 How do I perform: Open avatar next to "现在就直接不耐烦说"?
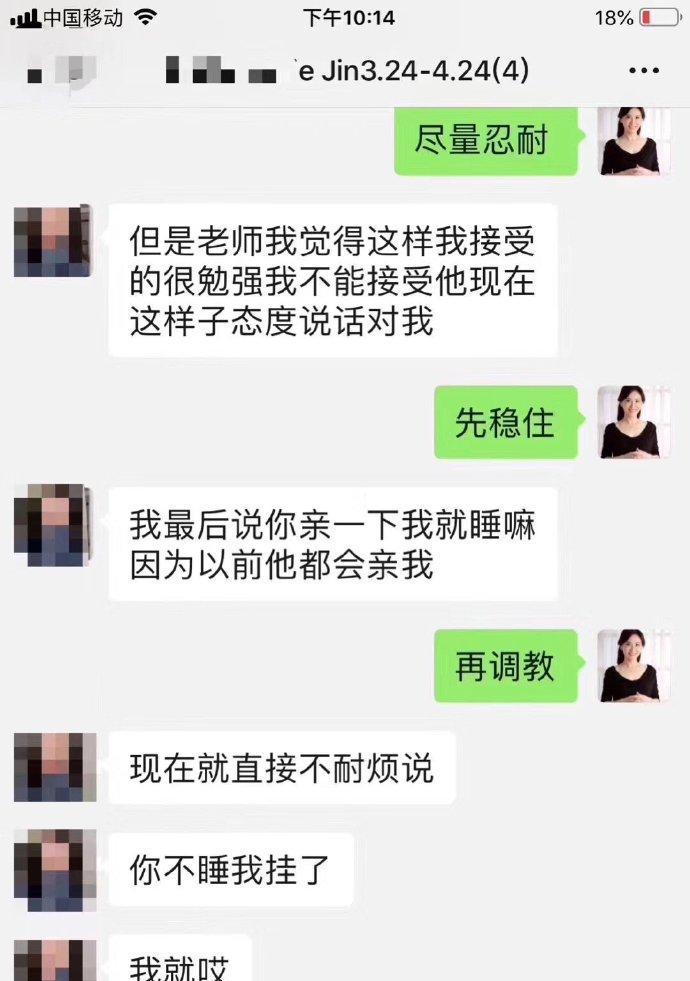tap(53, 767)
